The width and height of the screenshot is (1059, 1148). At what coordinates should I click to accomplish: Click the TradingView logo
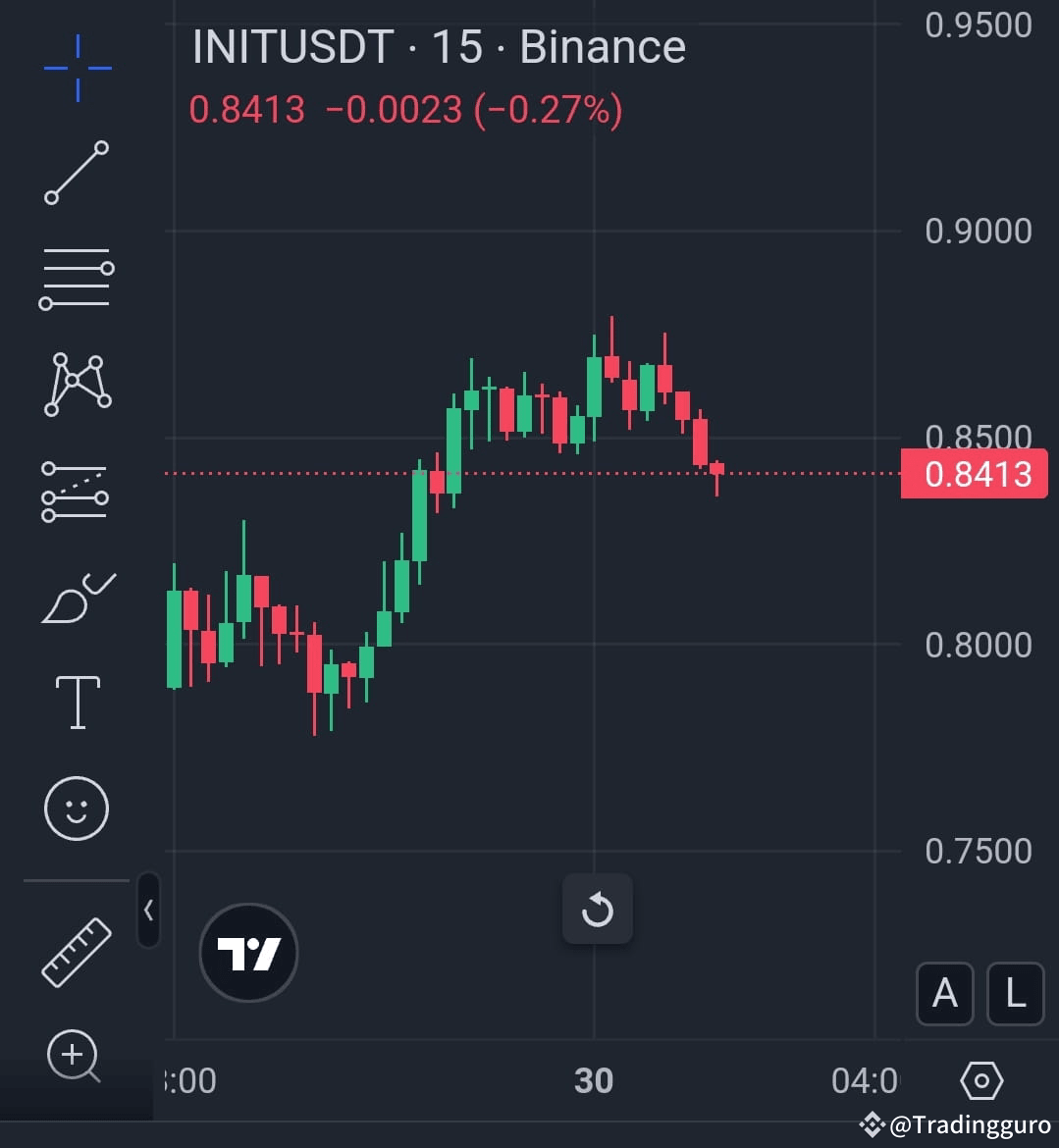click(247, 953)
